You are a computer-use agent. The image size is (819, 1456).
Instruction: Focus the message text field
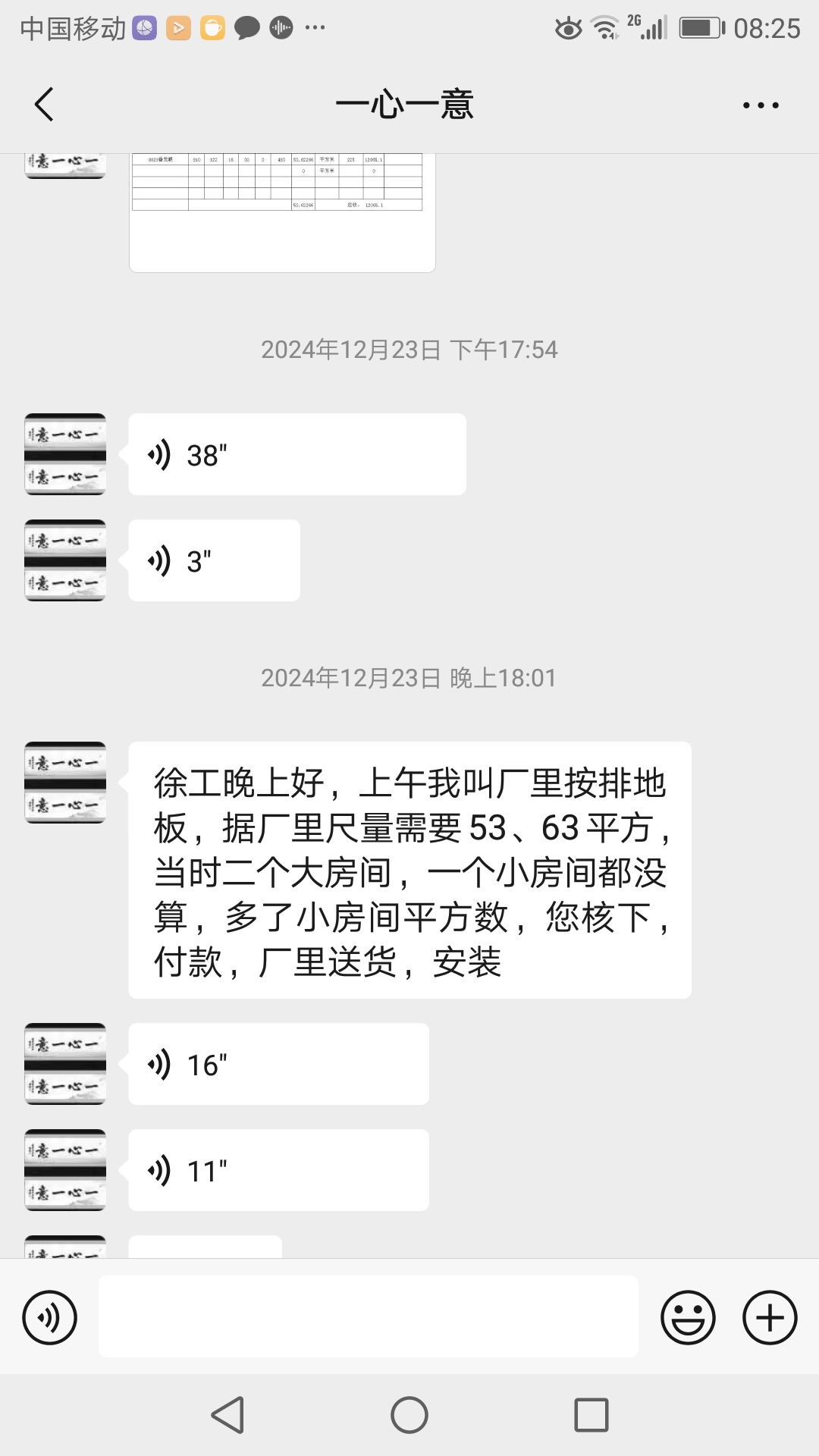368,1317
